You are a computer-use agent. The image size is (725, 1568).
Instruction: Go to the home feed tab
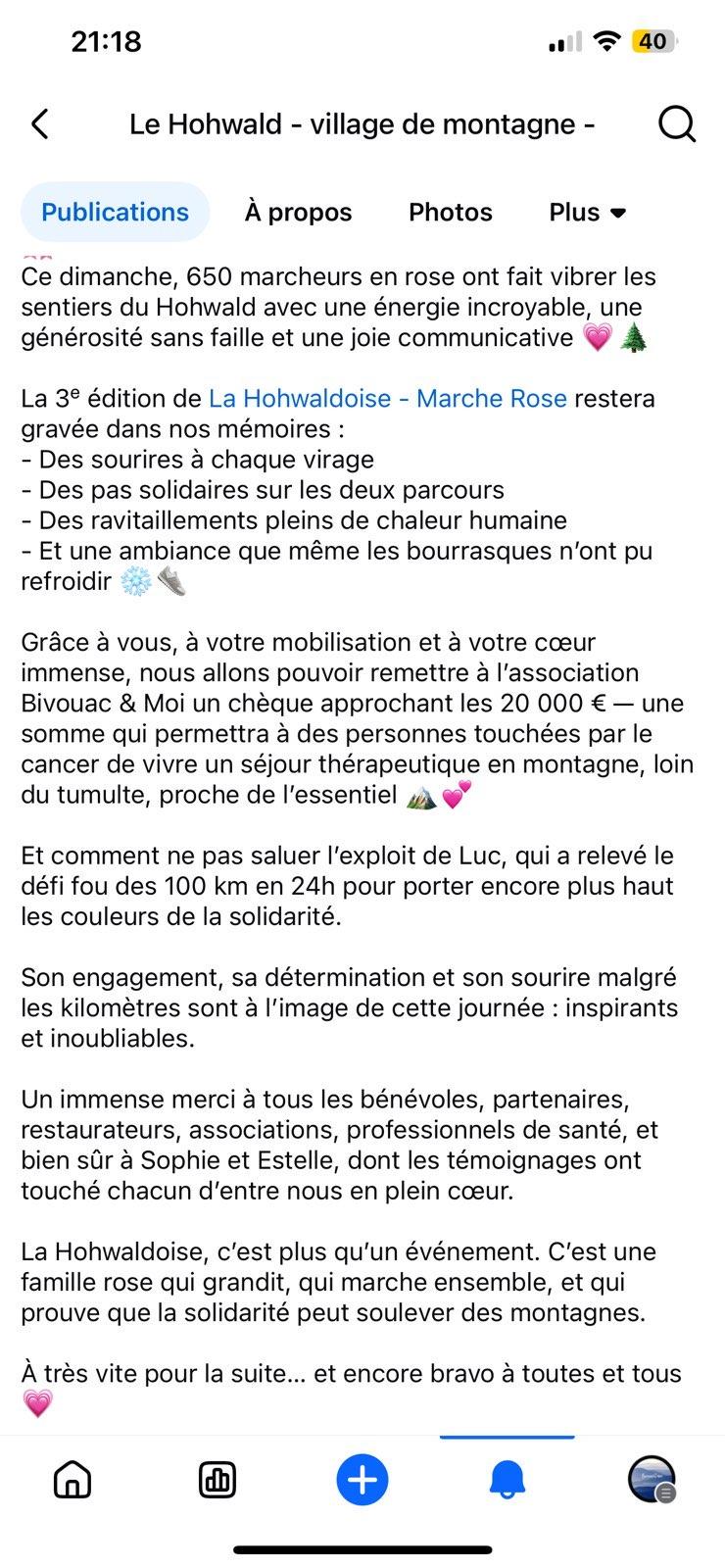tap(72, 1479)
